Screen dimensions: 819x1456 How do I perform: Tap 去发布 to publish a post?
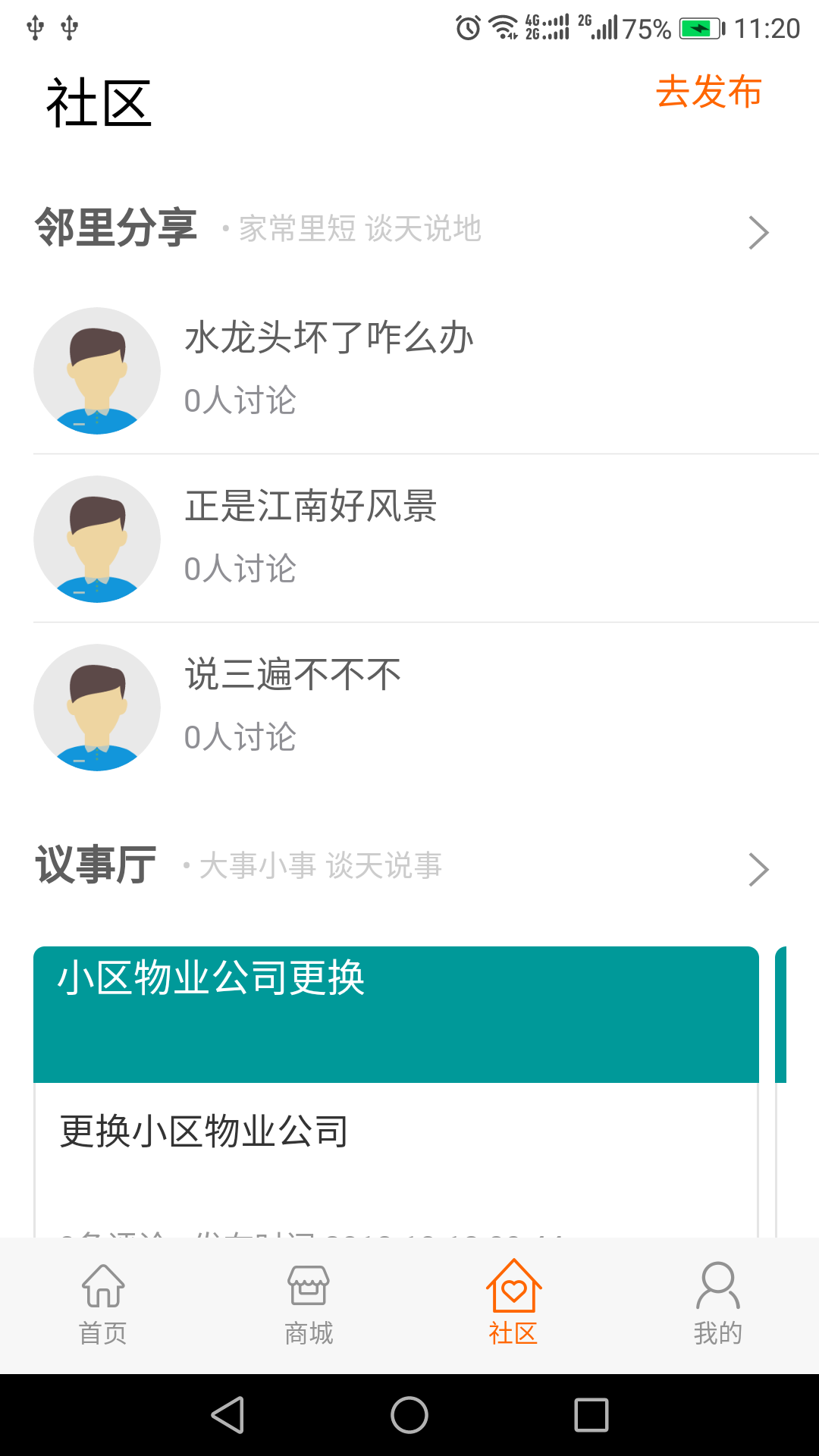click(708, 93)
